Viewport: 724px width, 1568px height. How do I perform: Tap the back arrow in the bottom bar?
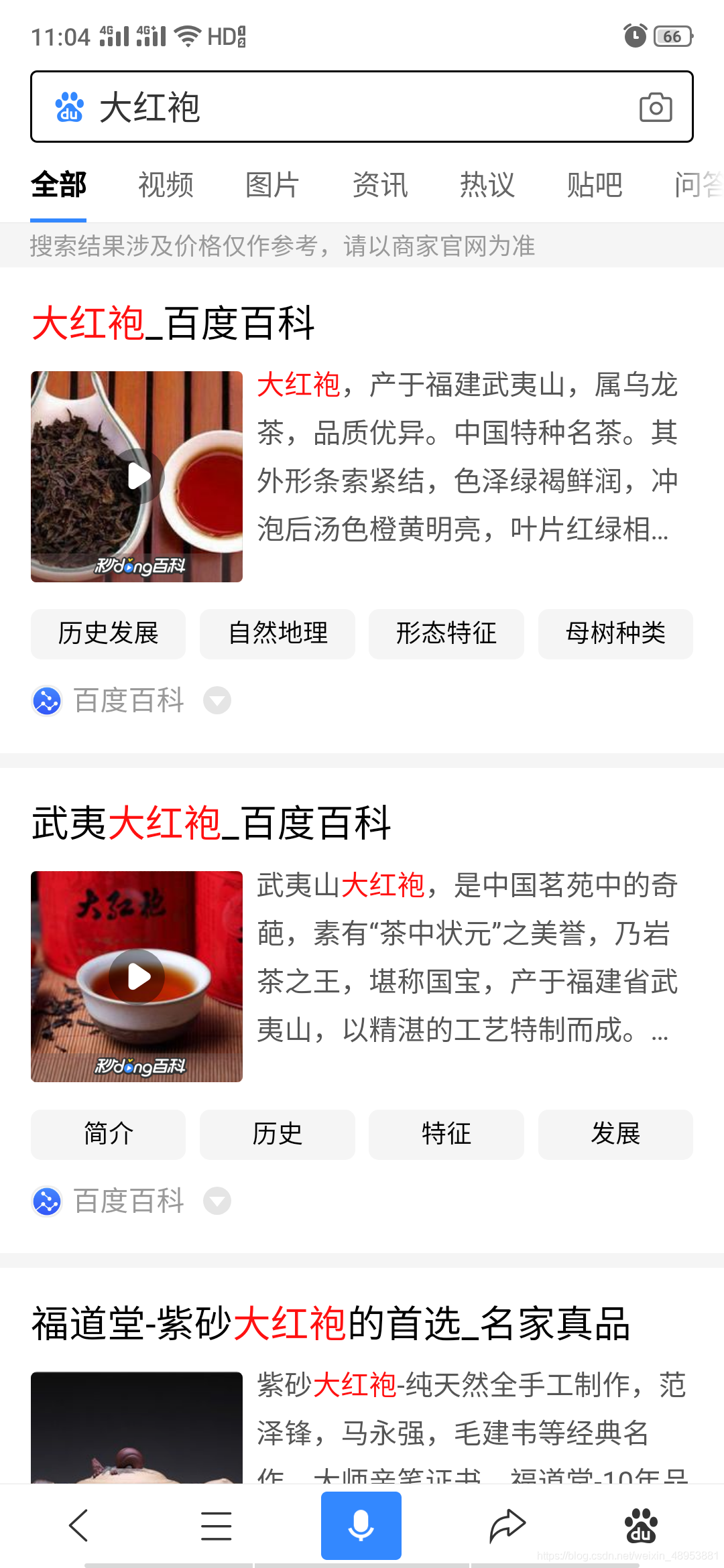coord(78,1525)
